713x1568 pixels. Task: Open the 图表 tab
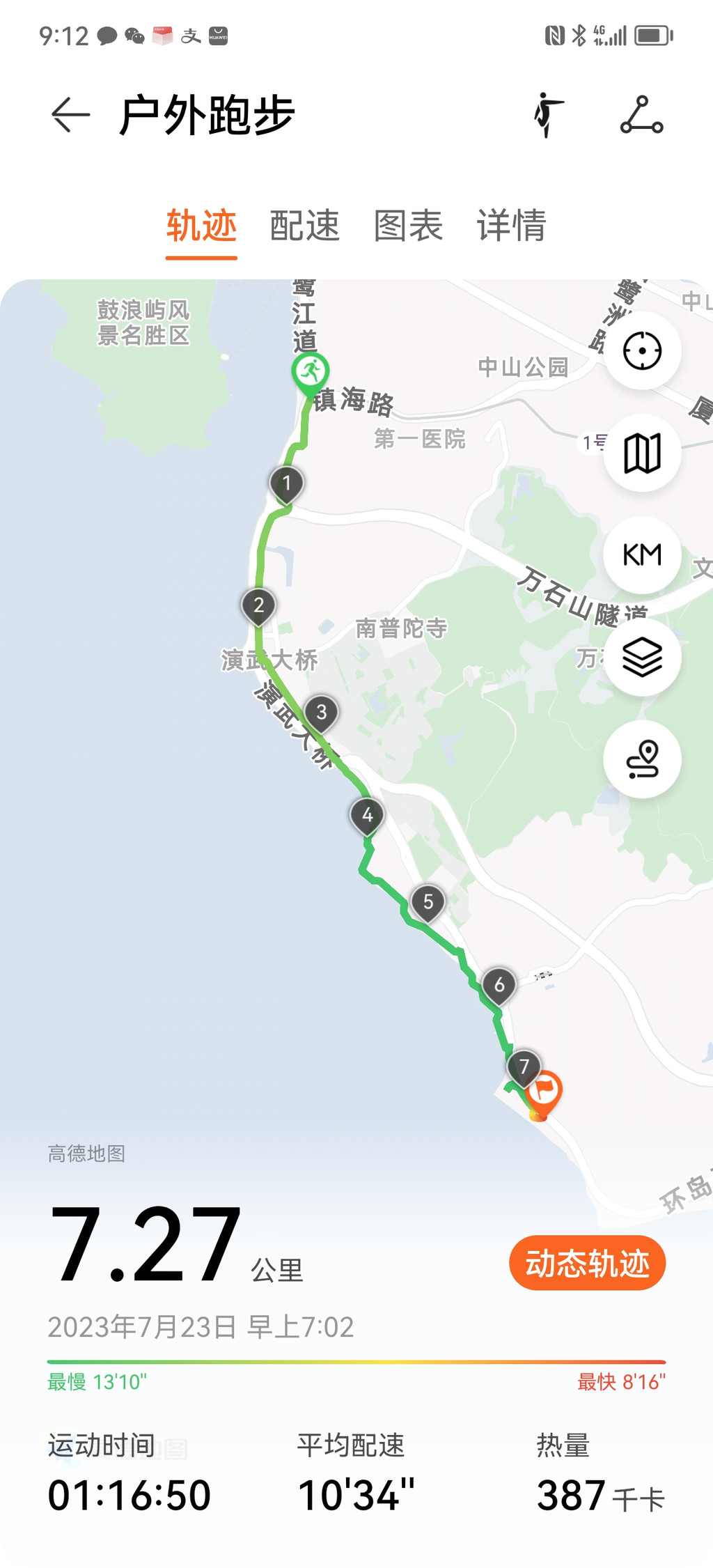pyautogui.click(x=408, y=226)
